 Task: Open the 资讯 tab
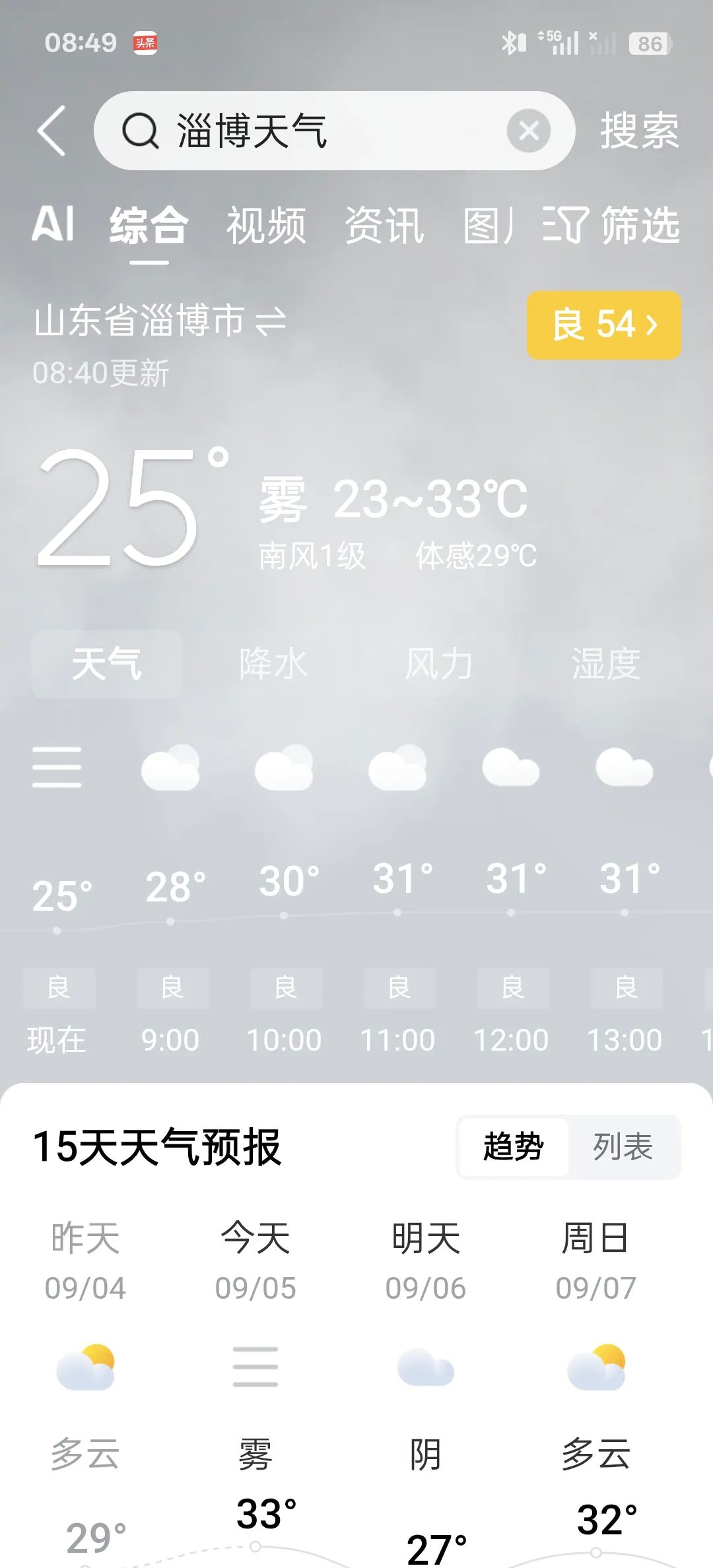coord(384,226)
